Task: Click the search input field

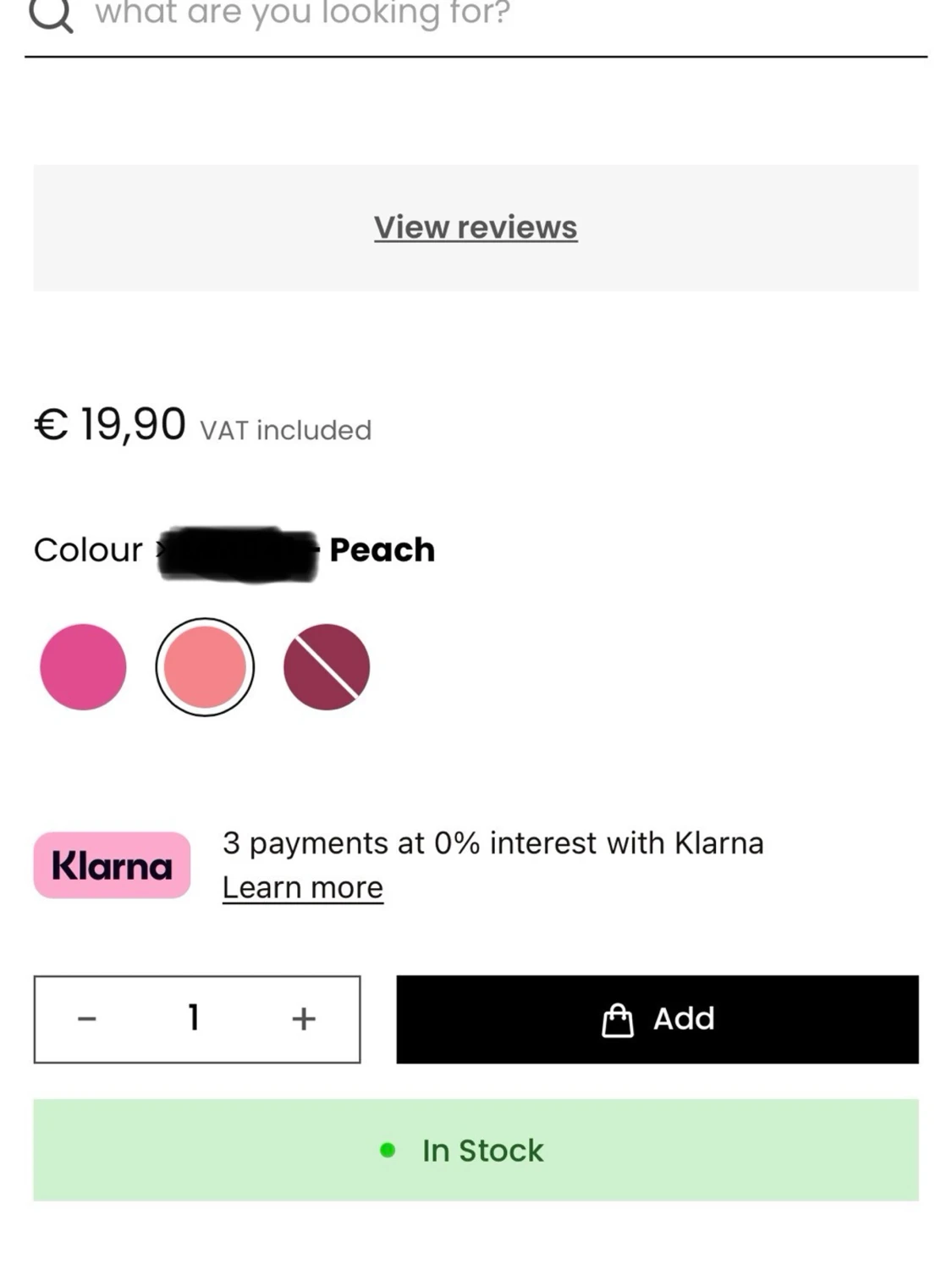Action: [x=338, y=13]
